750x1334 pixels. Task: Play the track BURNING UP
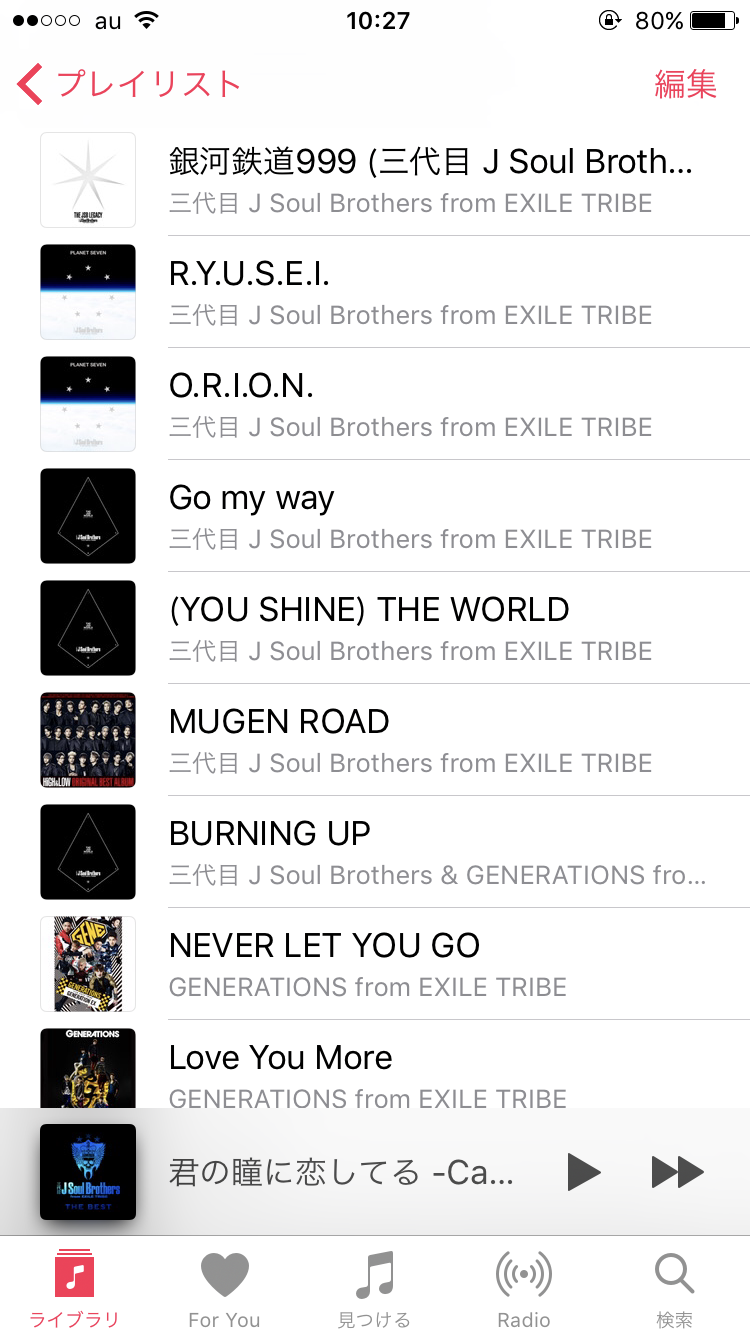[430, 852]
